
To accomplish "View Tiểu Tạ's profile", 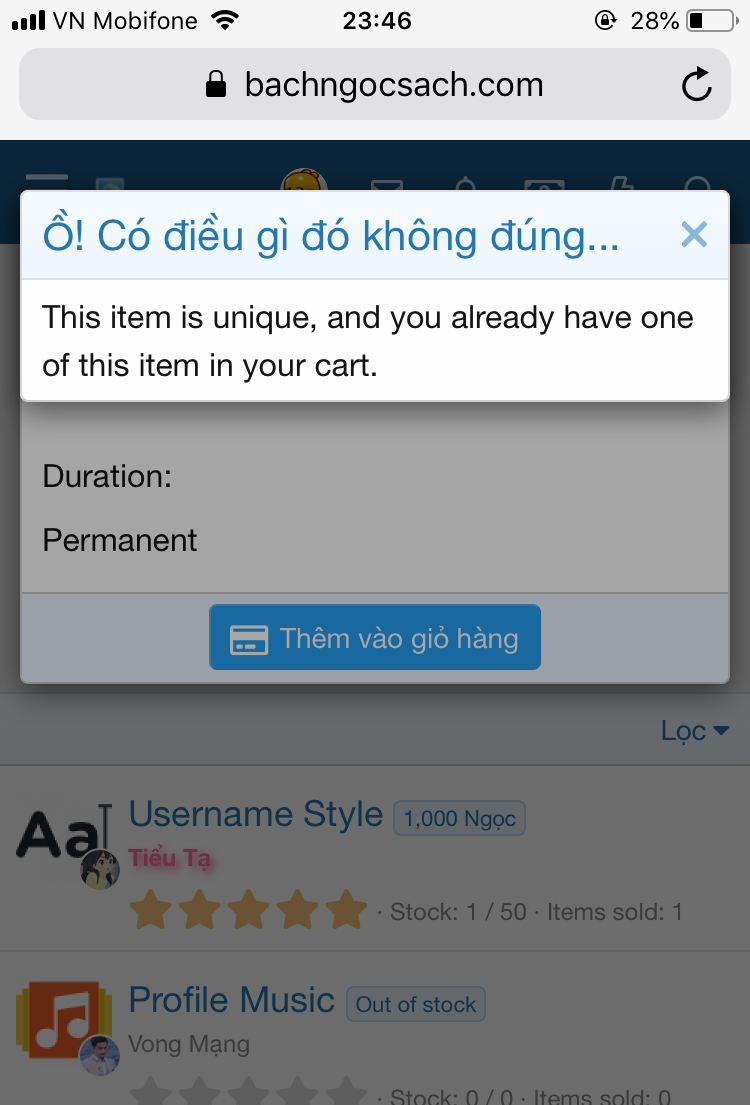I will 170,858.
